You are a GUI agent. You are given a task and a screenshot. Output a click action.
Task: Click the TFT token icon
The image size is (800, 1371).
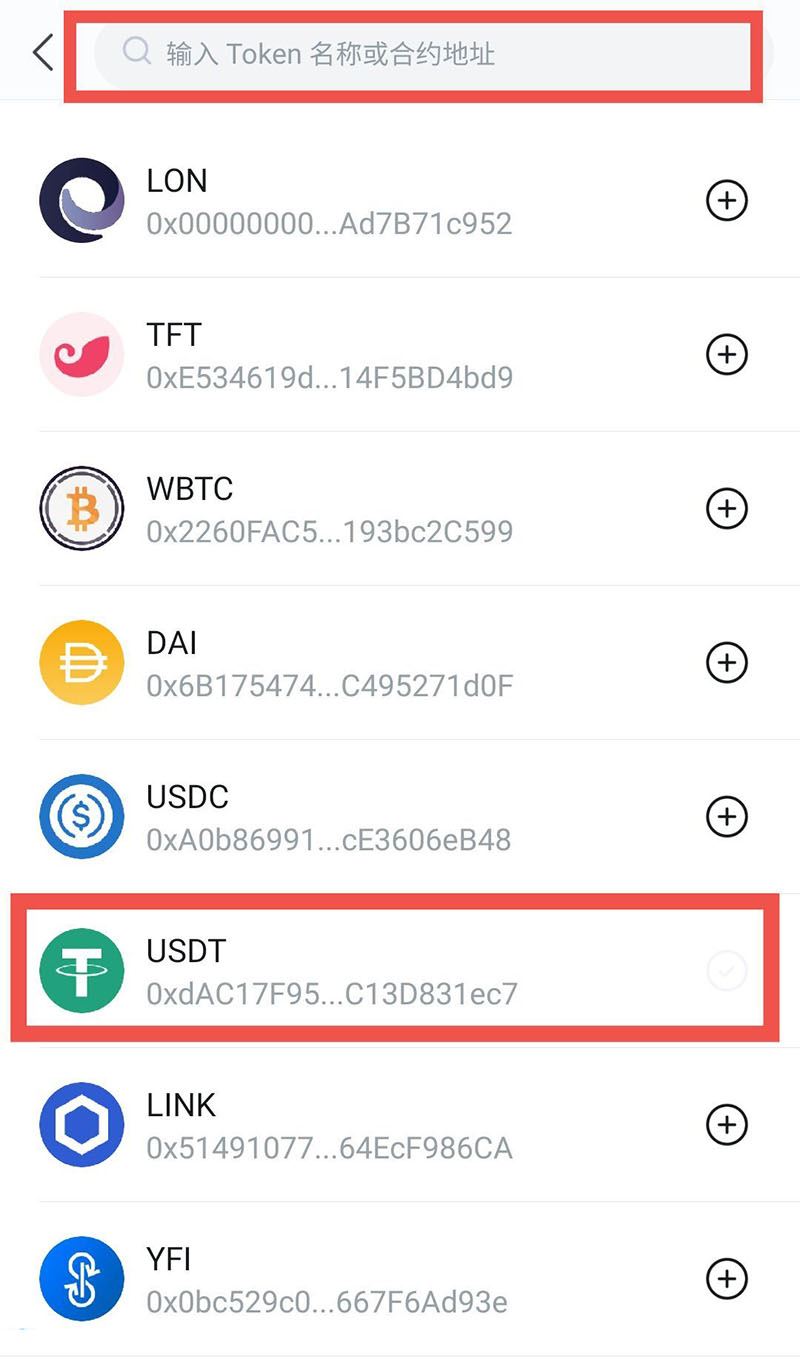[x=81, y=354]
